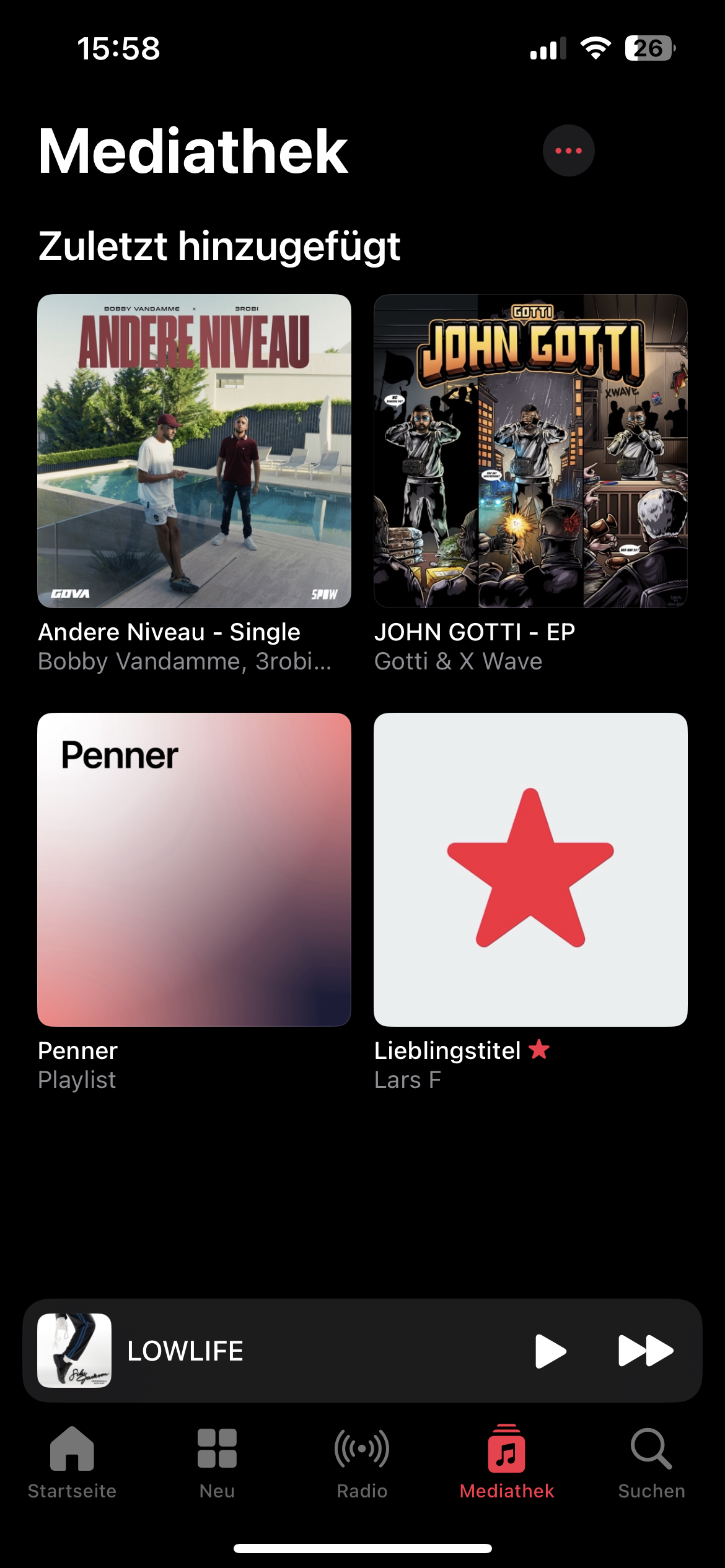Open the three-dot more options menu
The height and width of the screenshot is (1568, 725).
tap(568, 150)
